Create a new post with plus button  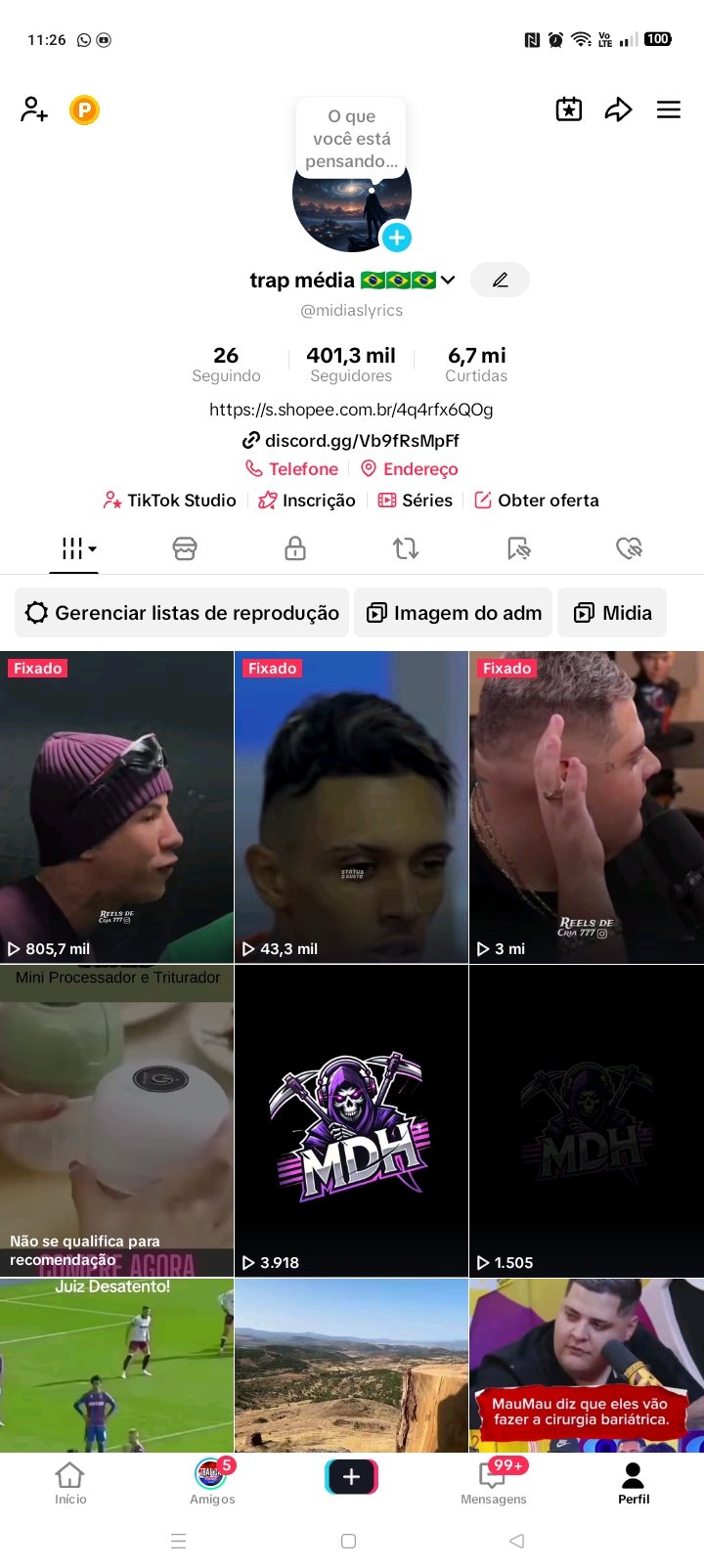click(351, 1476)
